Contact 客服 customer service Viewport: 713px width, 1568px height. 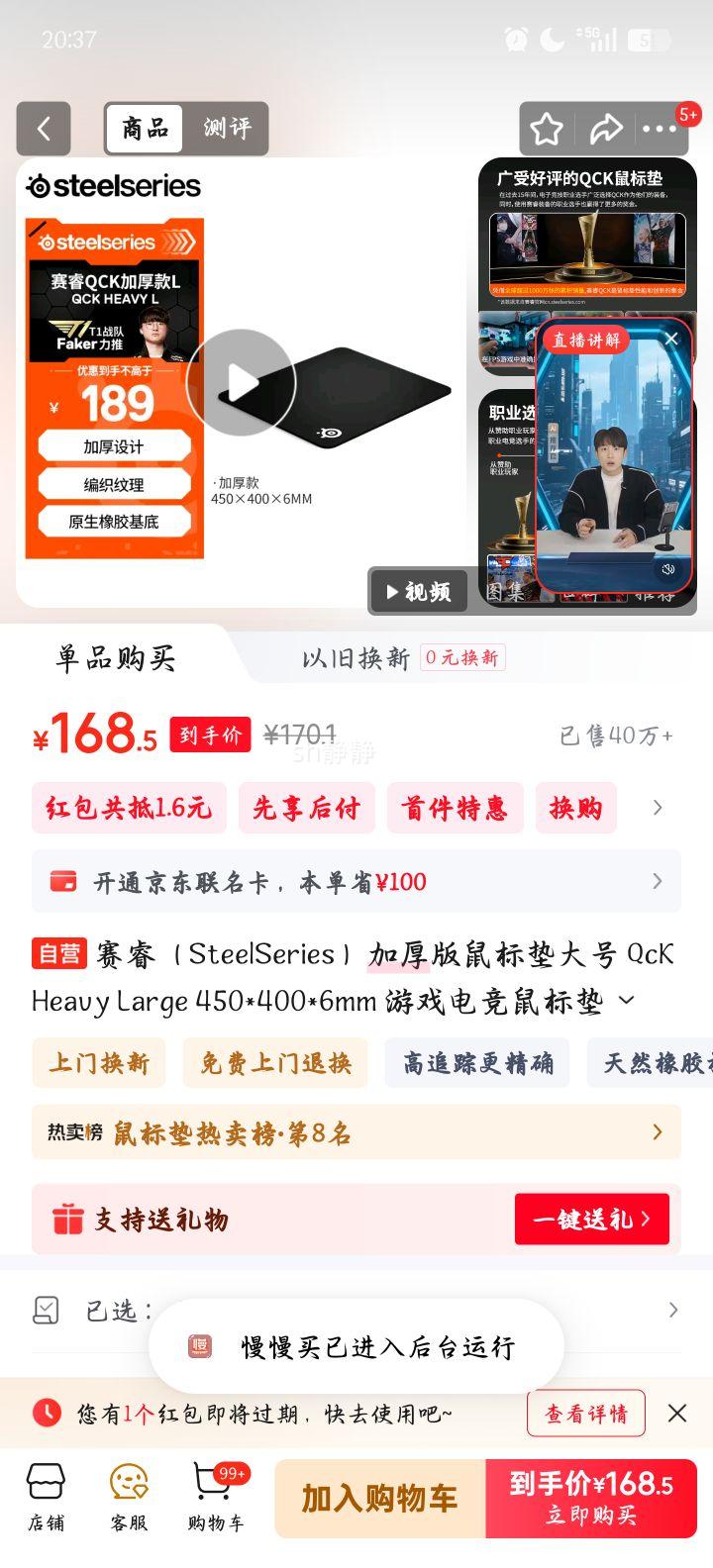[131, 1495]
